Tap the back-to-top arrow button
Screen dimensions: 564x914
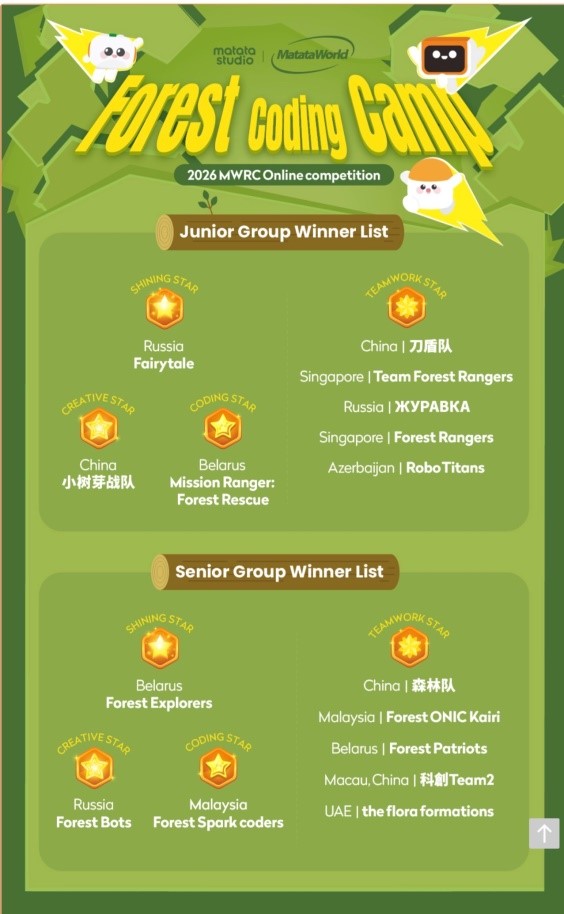(x=544, y=833)
